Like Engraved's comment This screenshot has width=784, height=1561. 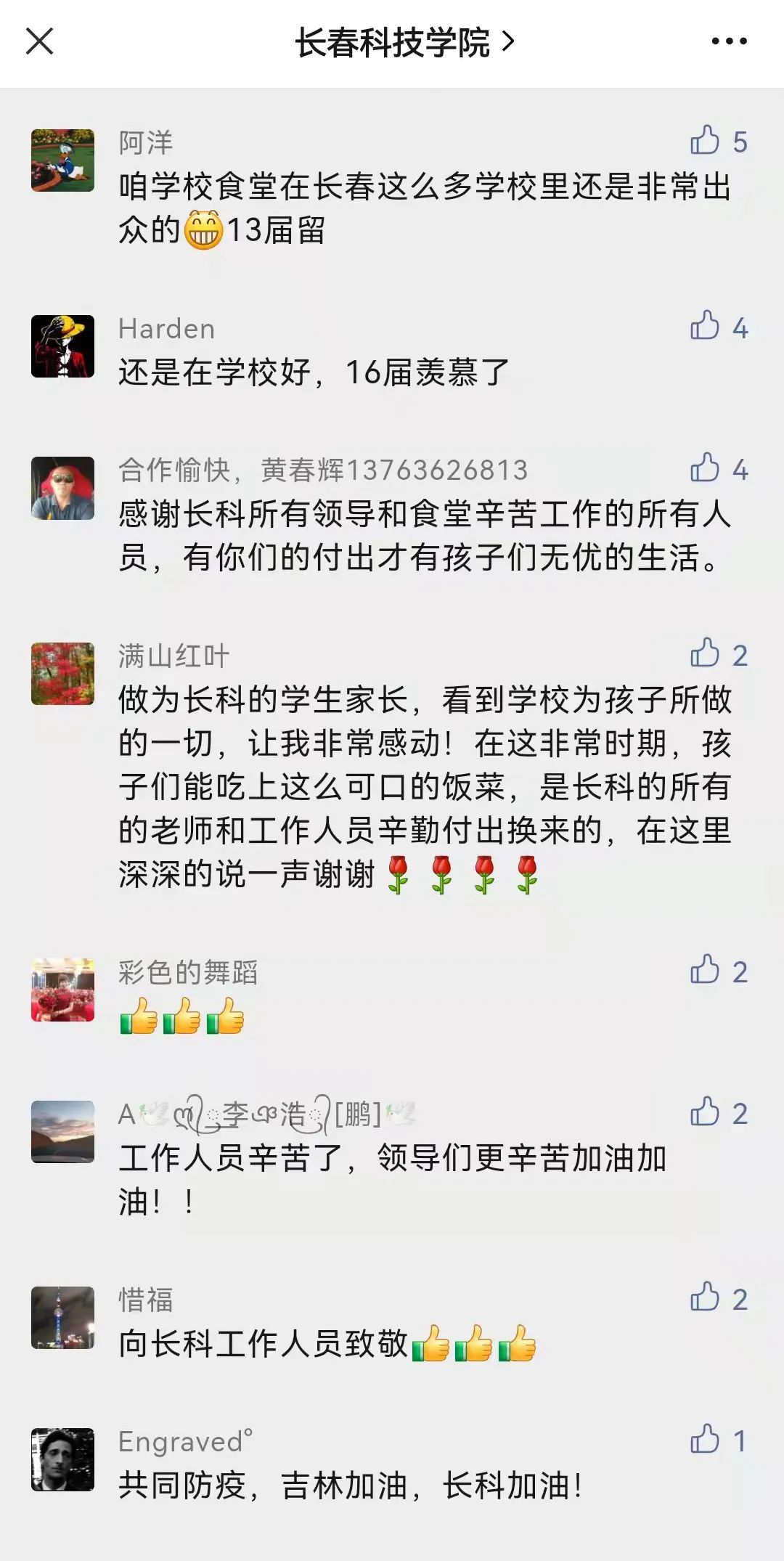click(705, 1440)
